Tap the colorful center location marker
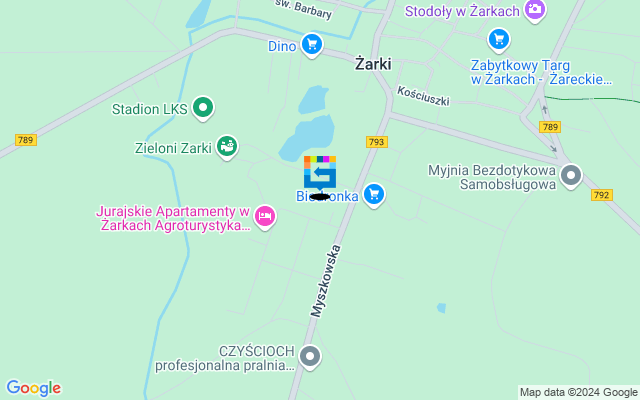 [x=320, y=174]
